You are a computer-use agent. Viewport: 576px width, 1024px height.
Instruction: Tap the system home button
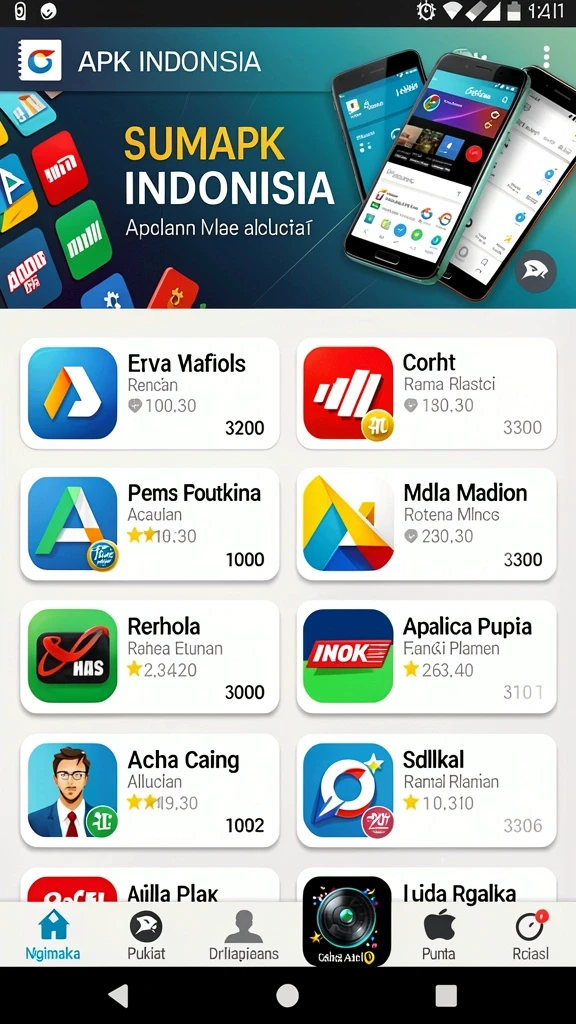[287, 996]
